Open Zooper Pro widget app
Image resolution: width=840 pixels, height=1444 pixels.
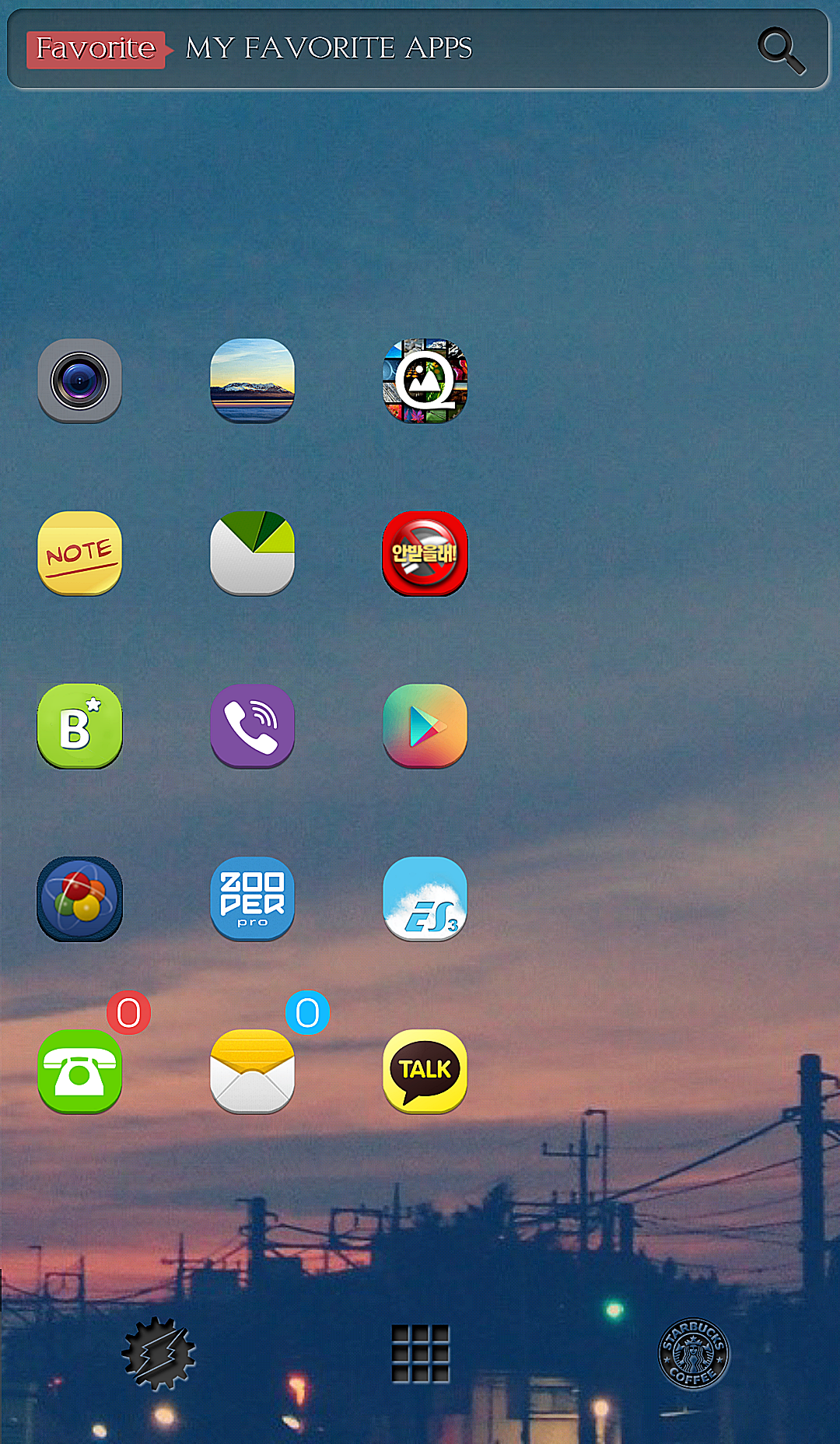(252, 899)
